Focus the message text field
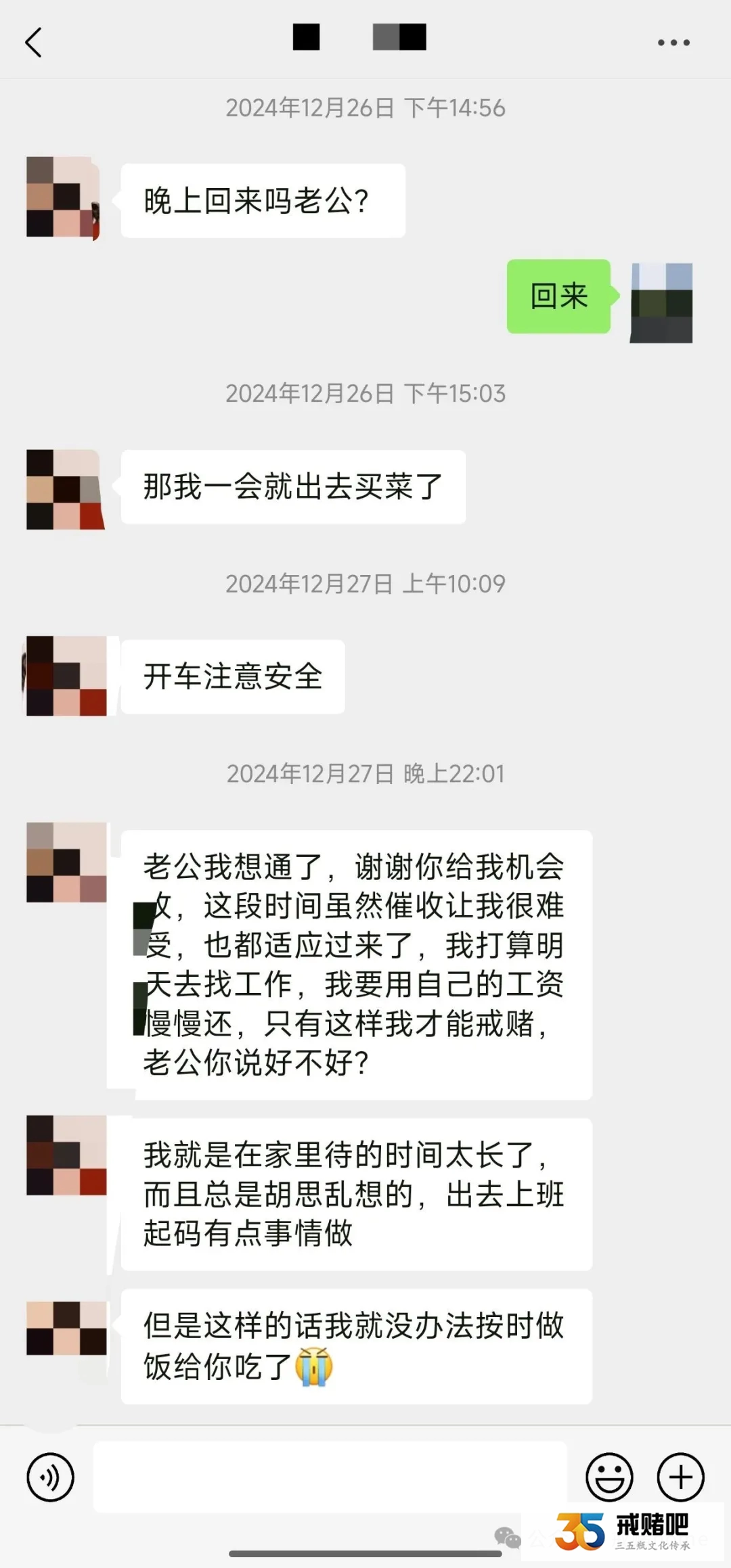Screen dimensions: 731x1568 tap(330, 1477)
